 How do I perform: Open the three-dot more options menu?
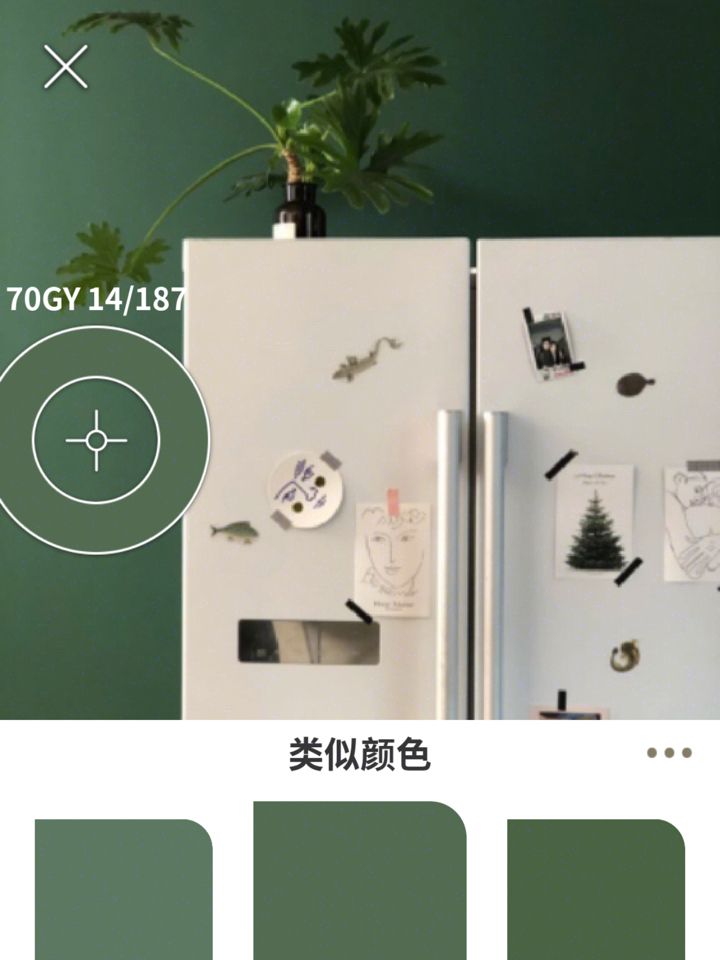669,753
